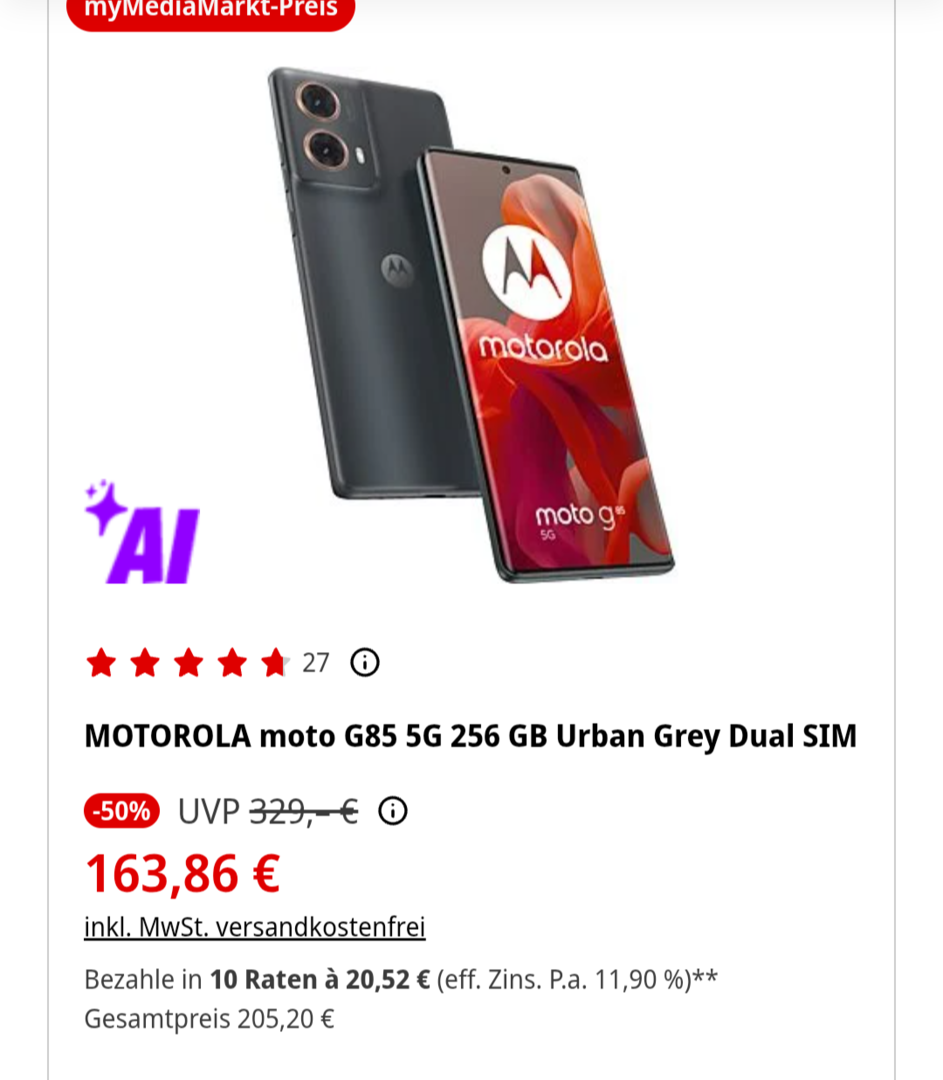Tap the info icon next to 27 ratings
This screenshot has height=1080, width=943.
[365, 662]
